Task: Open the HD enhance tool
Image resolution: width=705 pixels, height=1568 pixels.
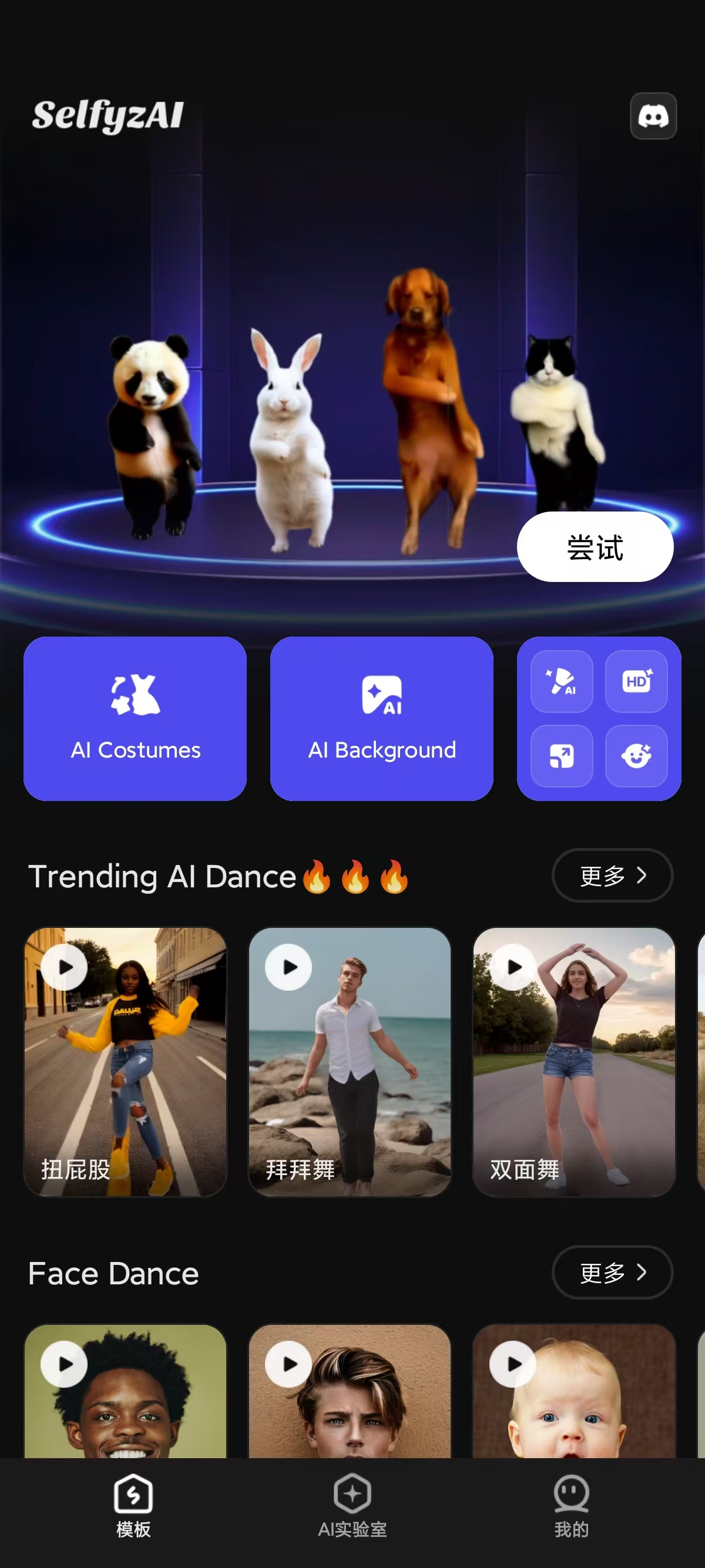Action: pyautogui.click(x=636, y=681)
